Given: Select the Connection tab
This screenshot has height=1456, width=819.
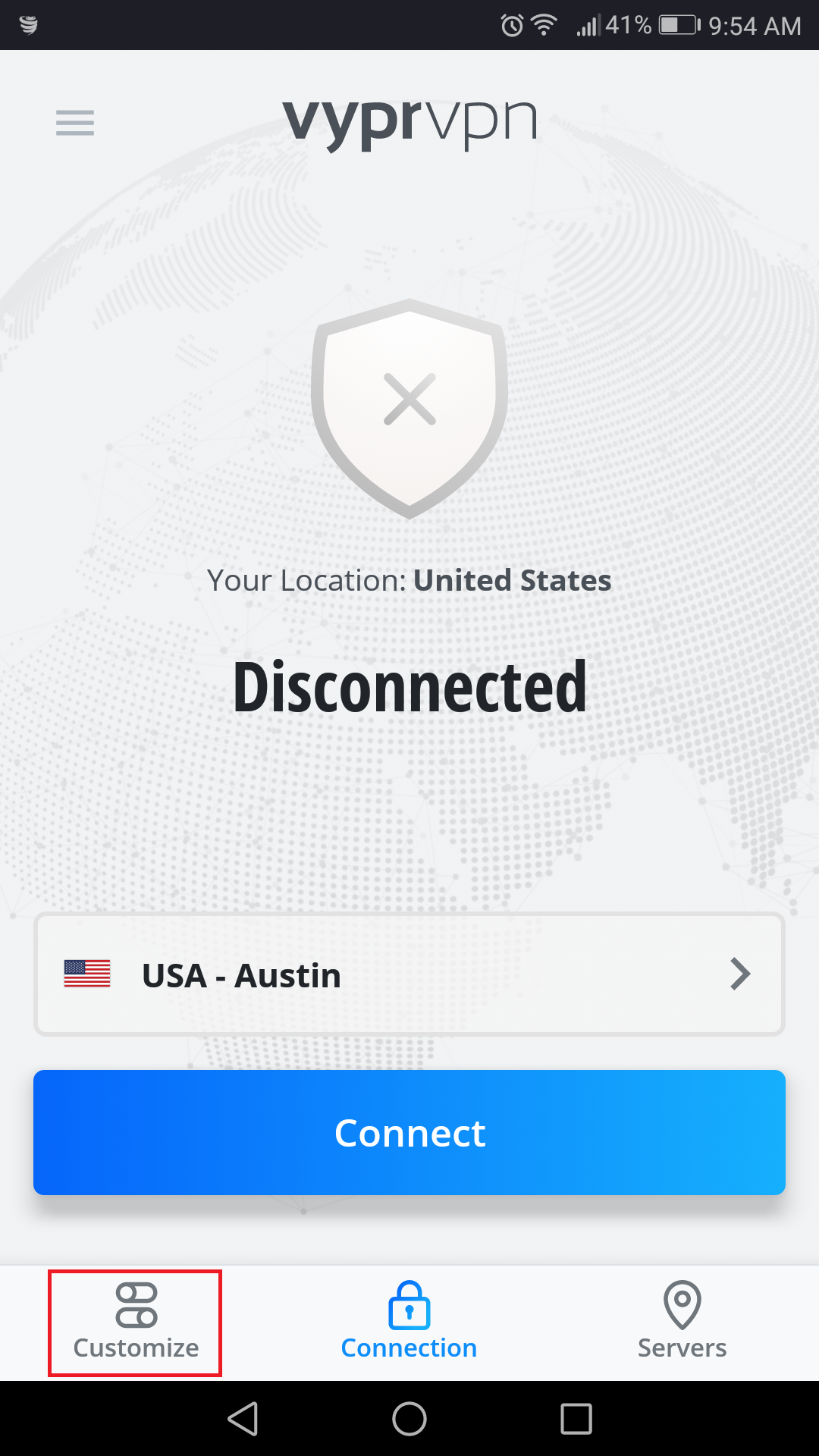Looking at the screenshot, I should pyautogui.click(x=409, y=1323).
